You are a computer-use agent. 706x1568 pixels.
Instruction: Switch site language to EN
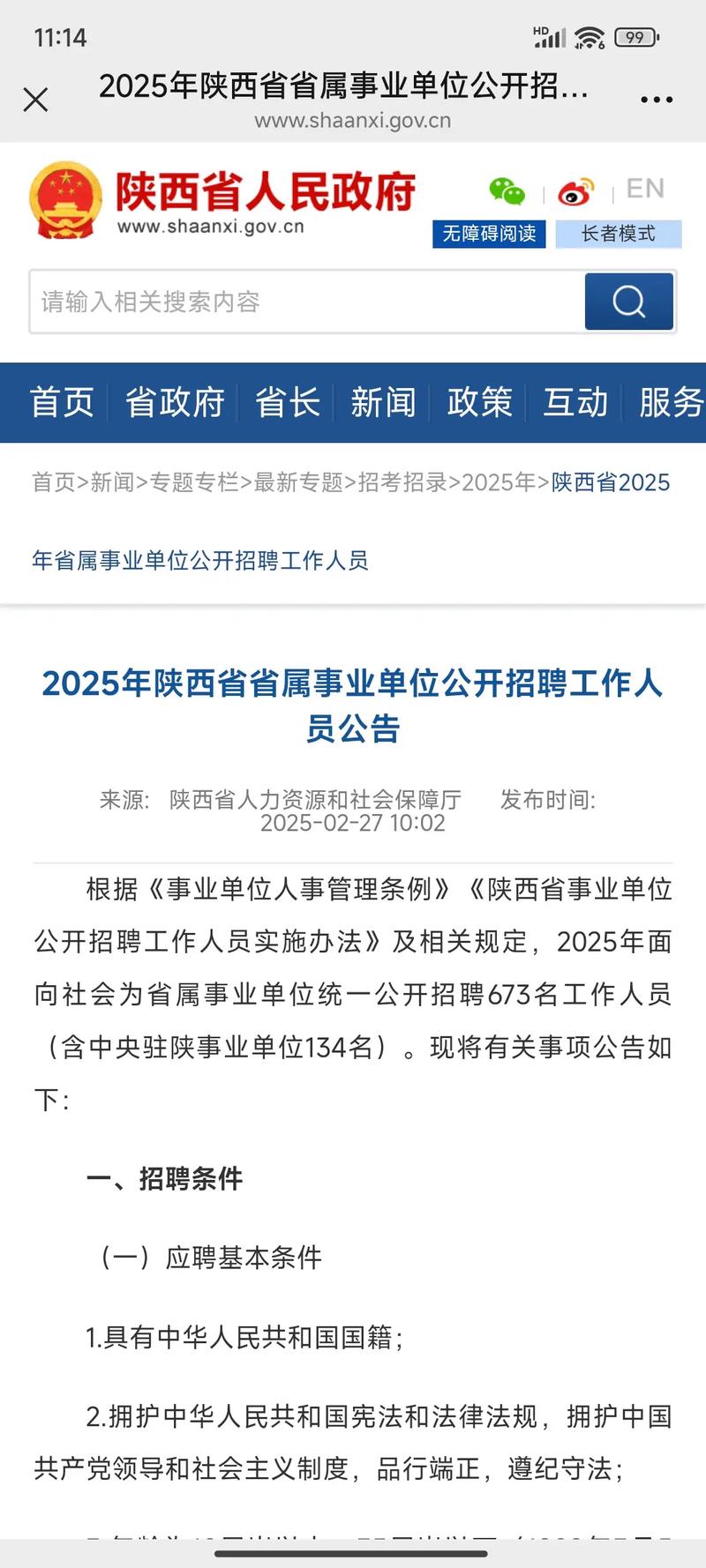[645, 188]
